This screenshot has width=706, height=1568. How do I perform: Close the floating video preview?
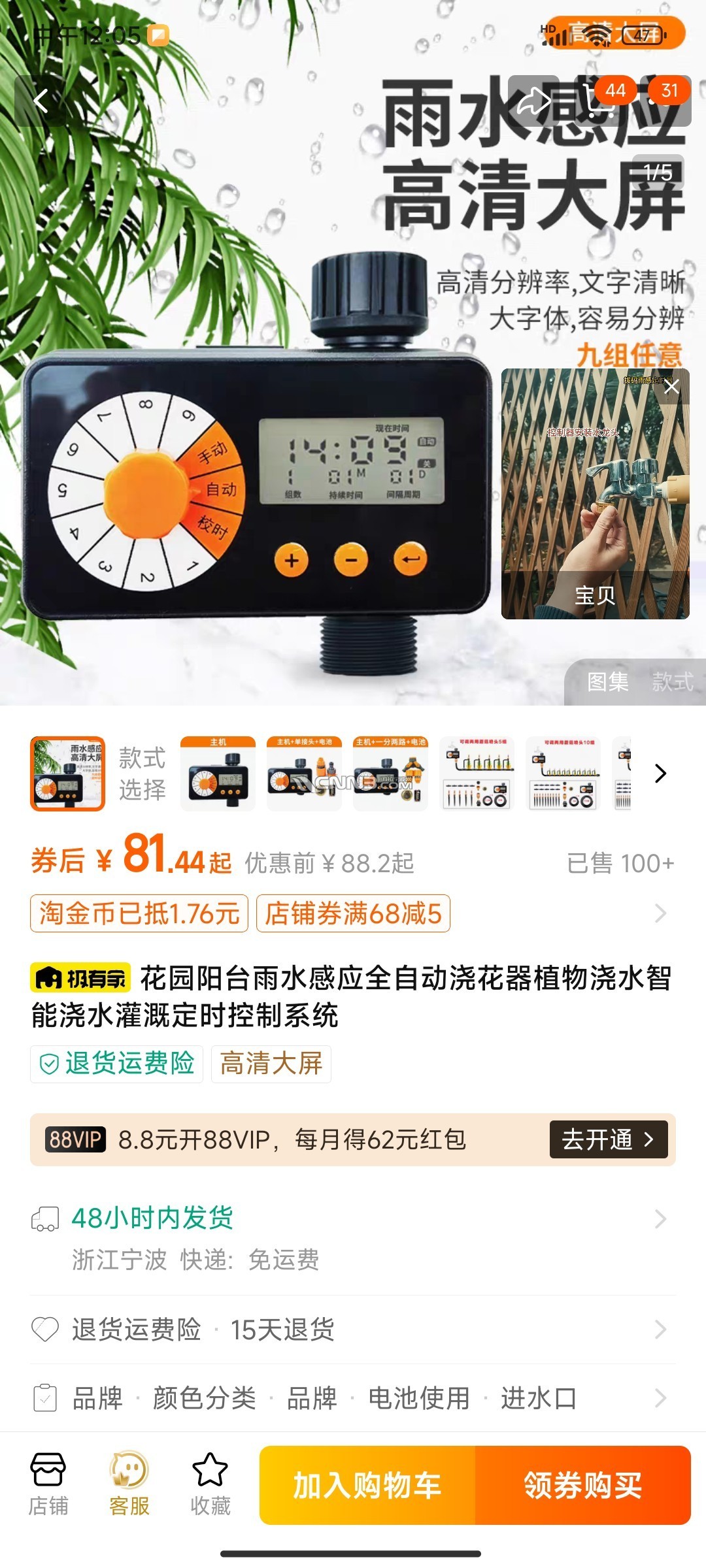click(x=671, y=387)
